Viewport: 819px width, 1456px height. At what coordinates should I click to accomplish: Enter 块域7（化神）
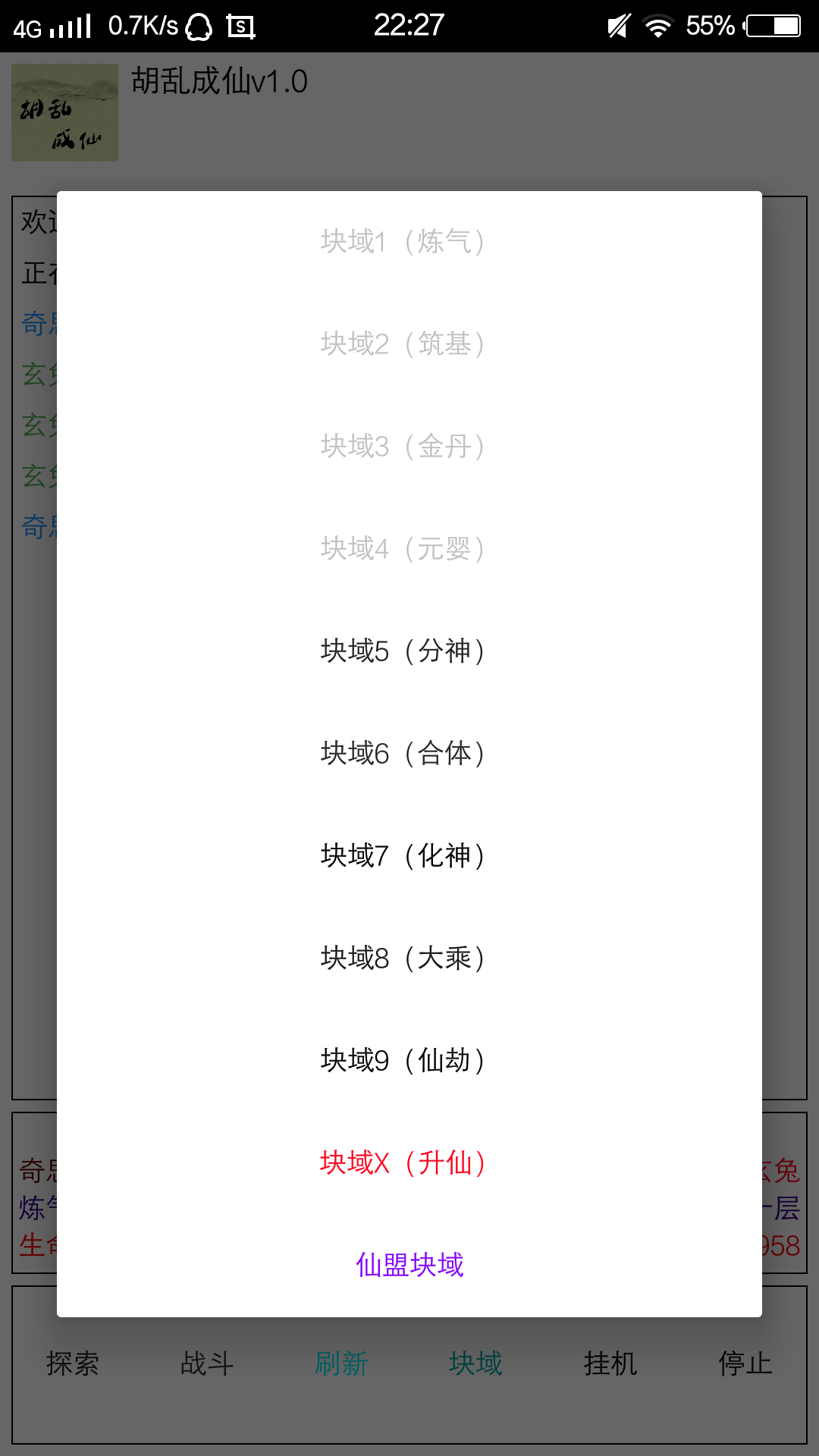403,855
